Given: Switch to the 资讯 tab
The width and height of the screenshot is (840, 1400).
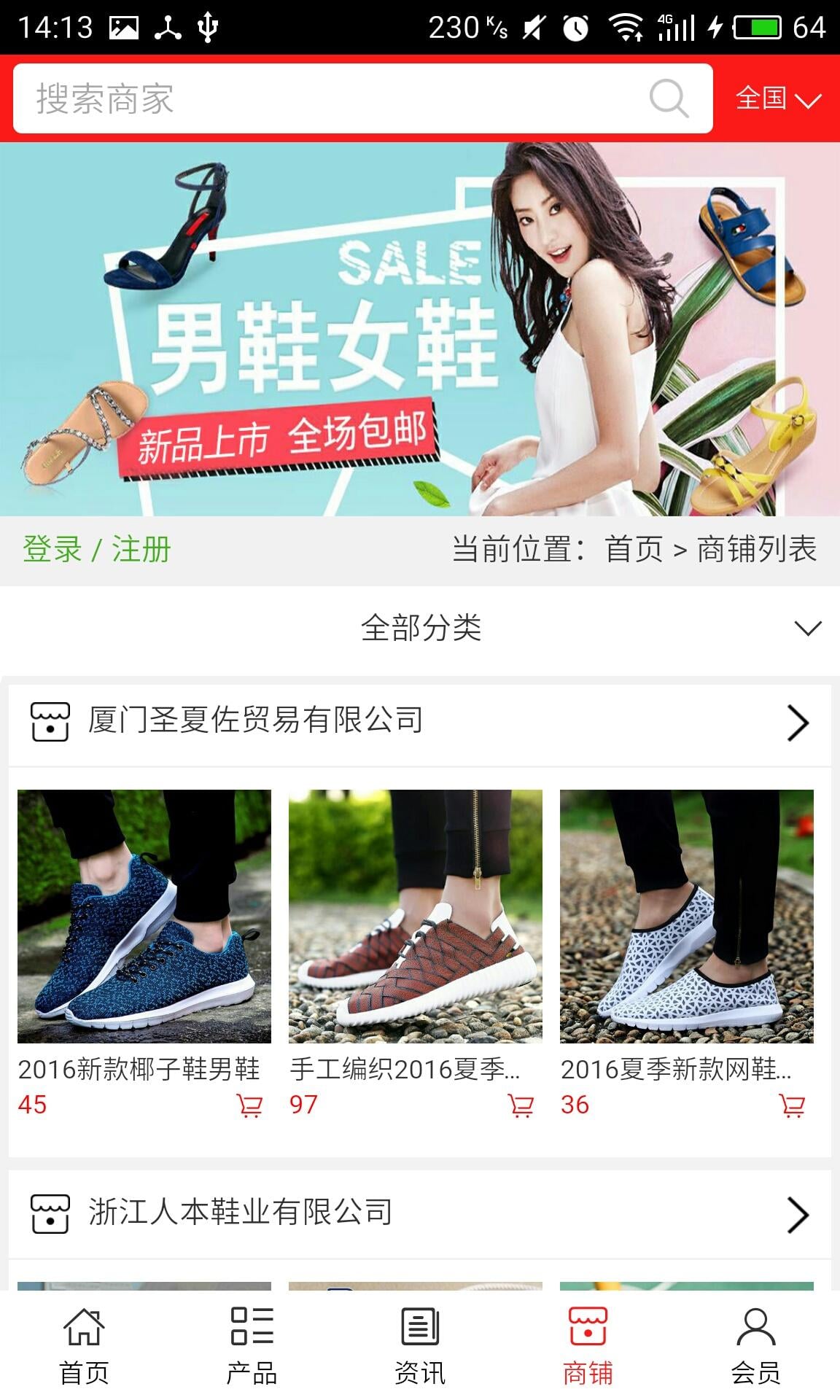Looking at the screenshot, I should (x=420, y=1346).
